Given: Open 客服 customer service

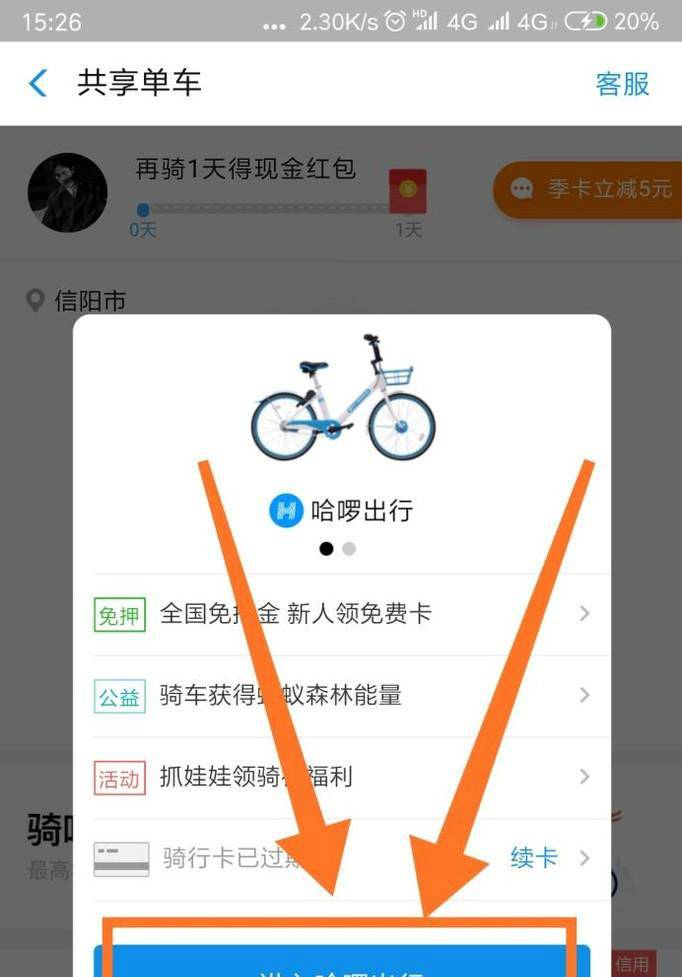Looking at the screenshot, I should point(622,84).
